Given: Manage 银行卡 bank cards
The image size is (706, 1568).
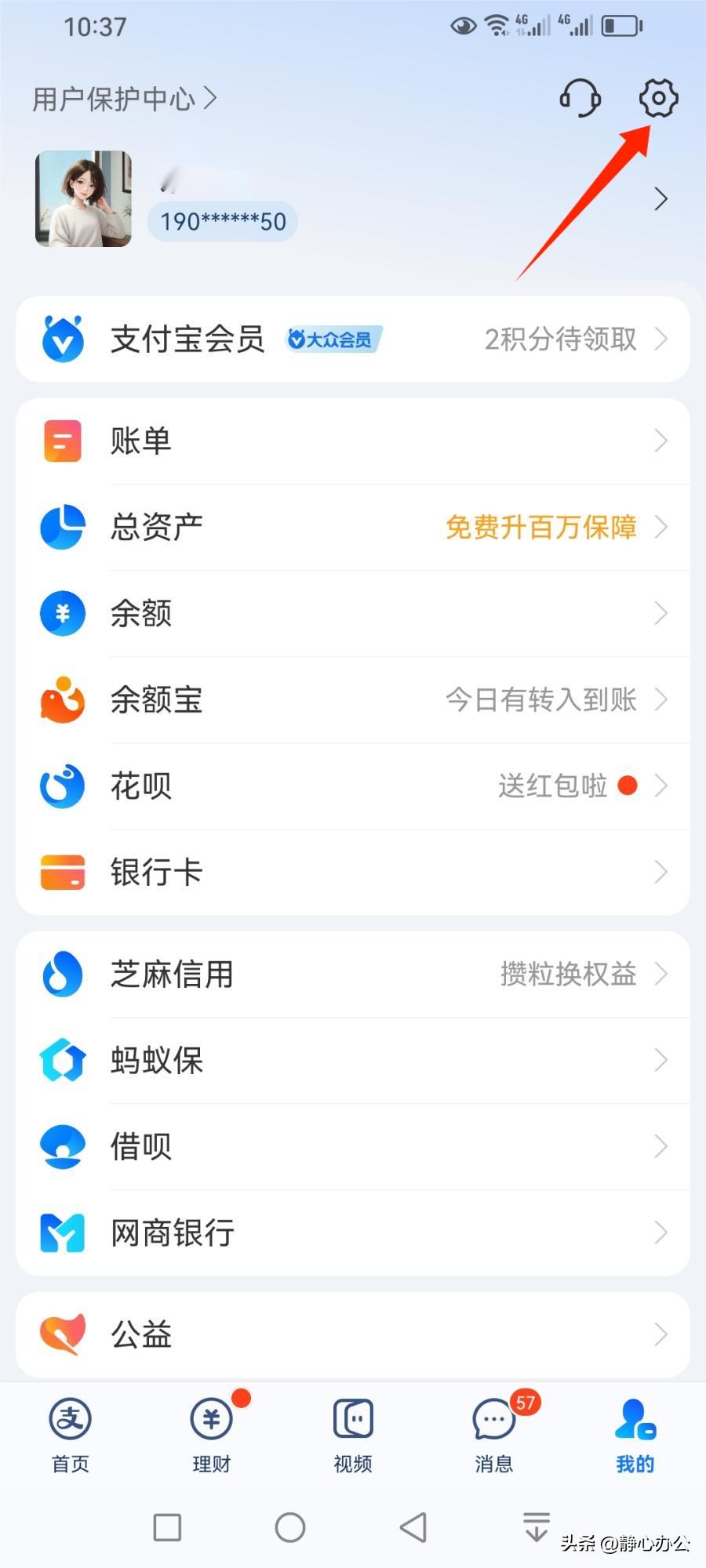Looking at the screenshot, I should click(x=353, y=873).
